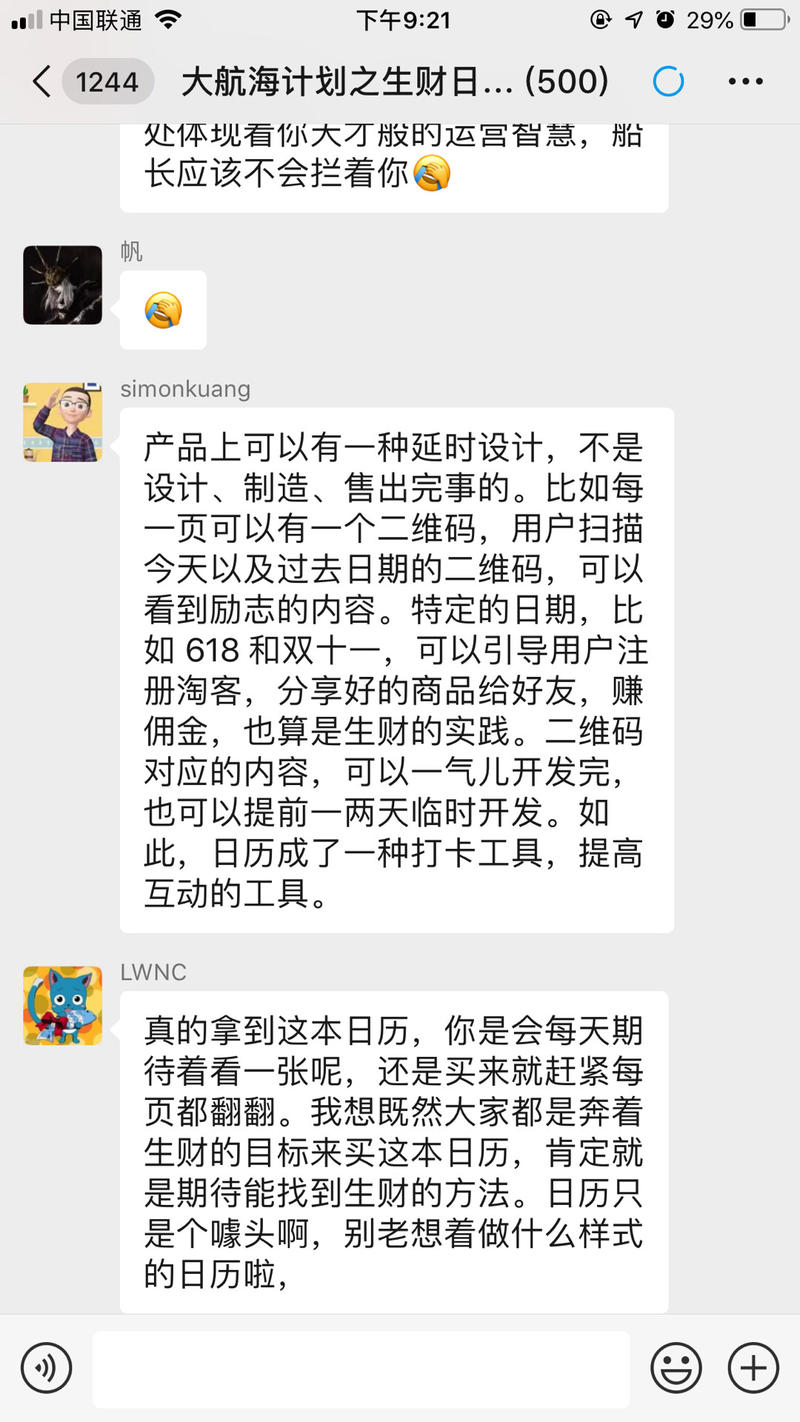Tap the voice message microphone icon
The width and height of the screenshot is (800, 1422).
pyautogui.click(x=44, y=1367)
